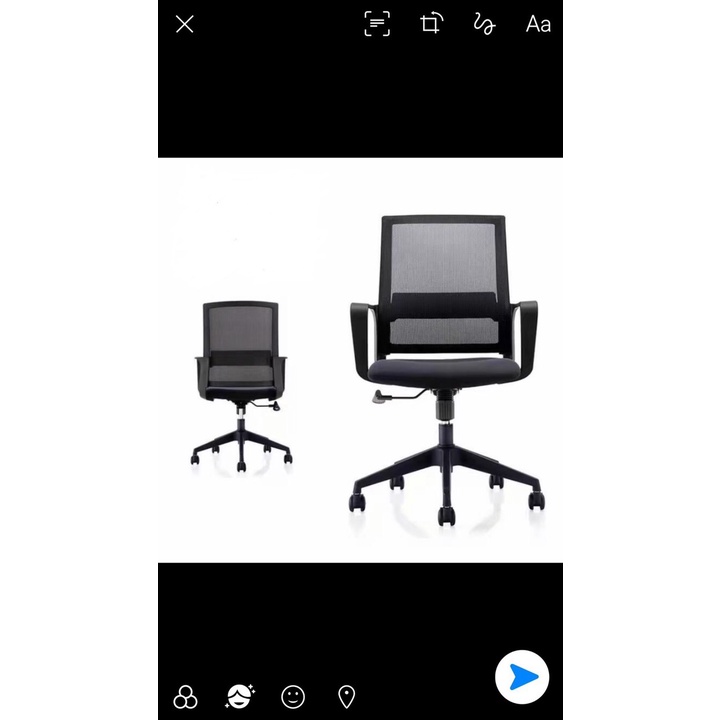720x720 pixels.
Task: Open the photo filters icon
Action: (185, 697)
